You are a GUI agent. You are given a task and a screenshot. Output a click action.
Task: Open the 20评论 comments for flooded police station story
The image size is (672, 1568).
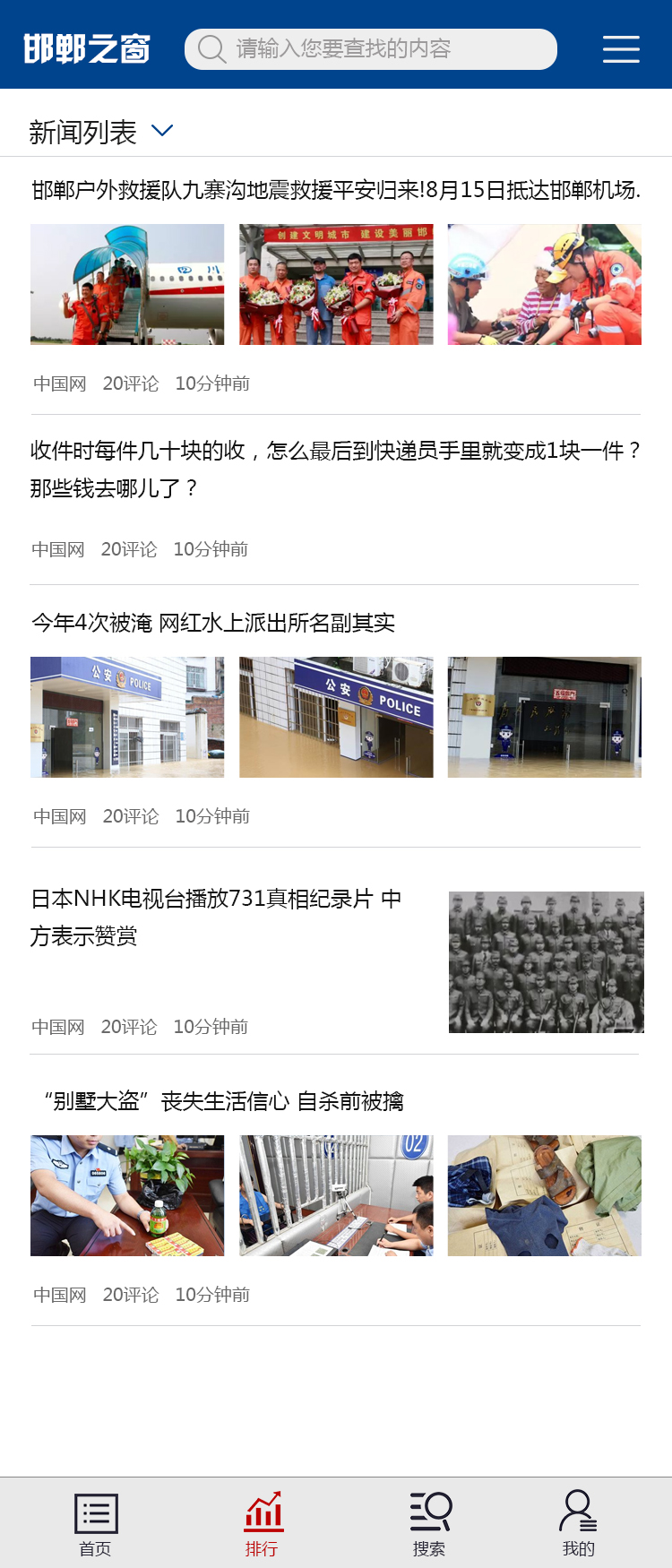click(x=130, y=816)
